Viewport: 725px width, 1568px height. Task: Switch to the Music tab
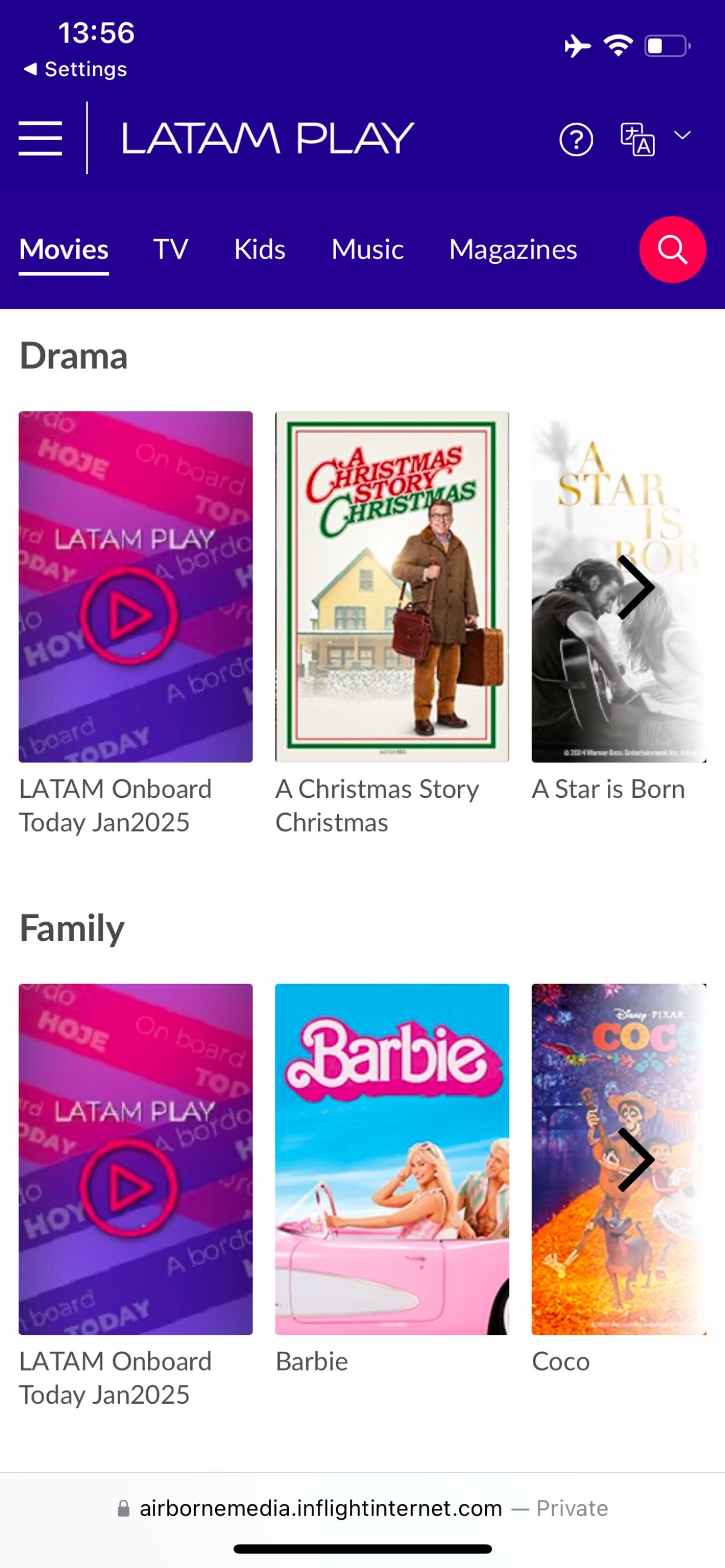[367, 249]
